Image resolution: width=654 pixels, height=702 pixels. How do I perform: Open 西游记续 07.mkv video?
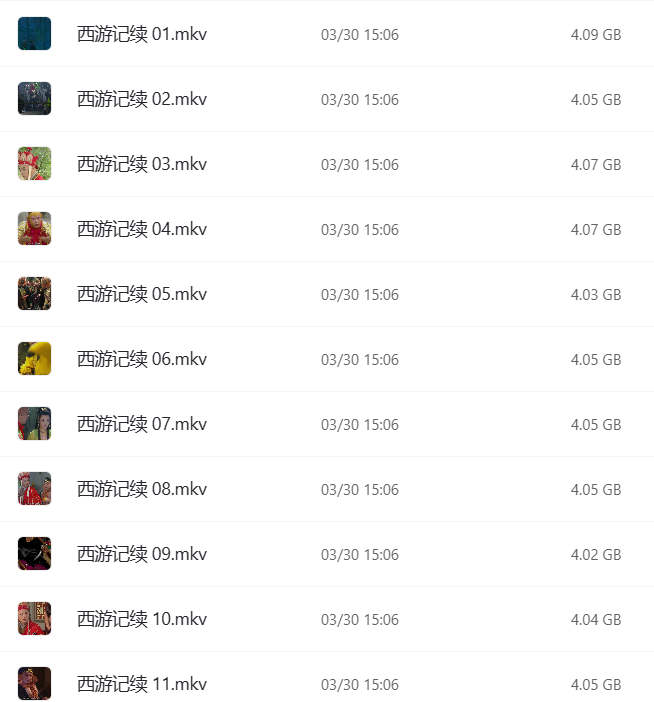coord(142,424)
